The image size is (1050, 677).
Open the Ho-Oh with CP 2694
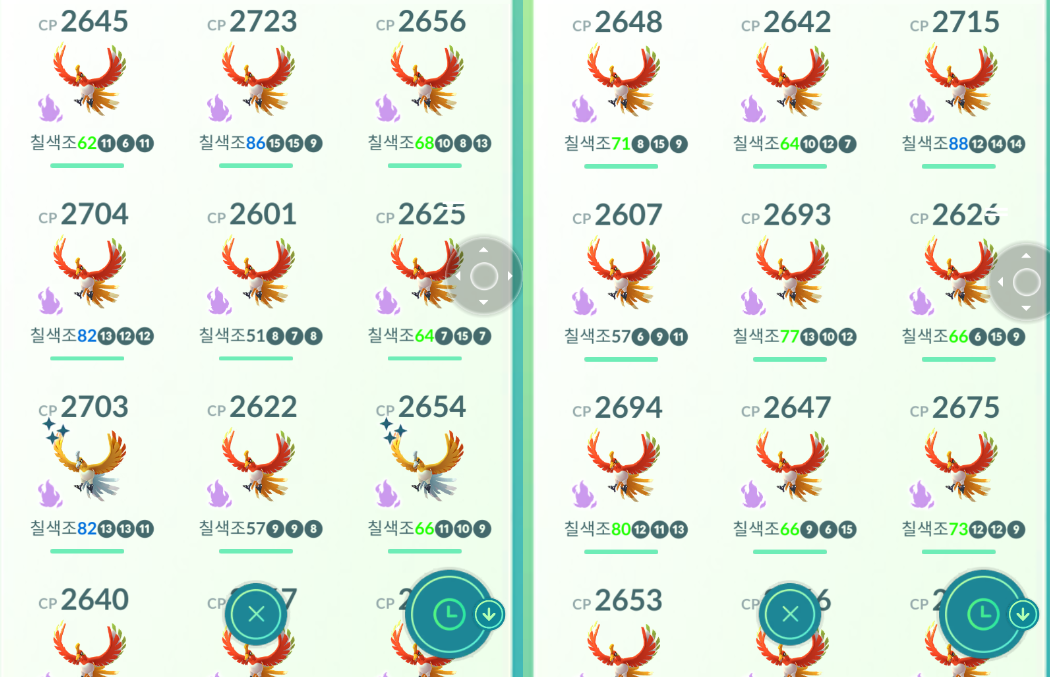(622, 466)
